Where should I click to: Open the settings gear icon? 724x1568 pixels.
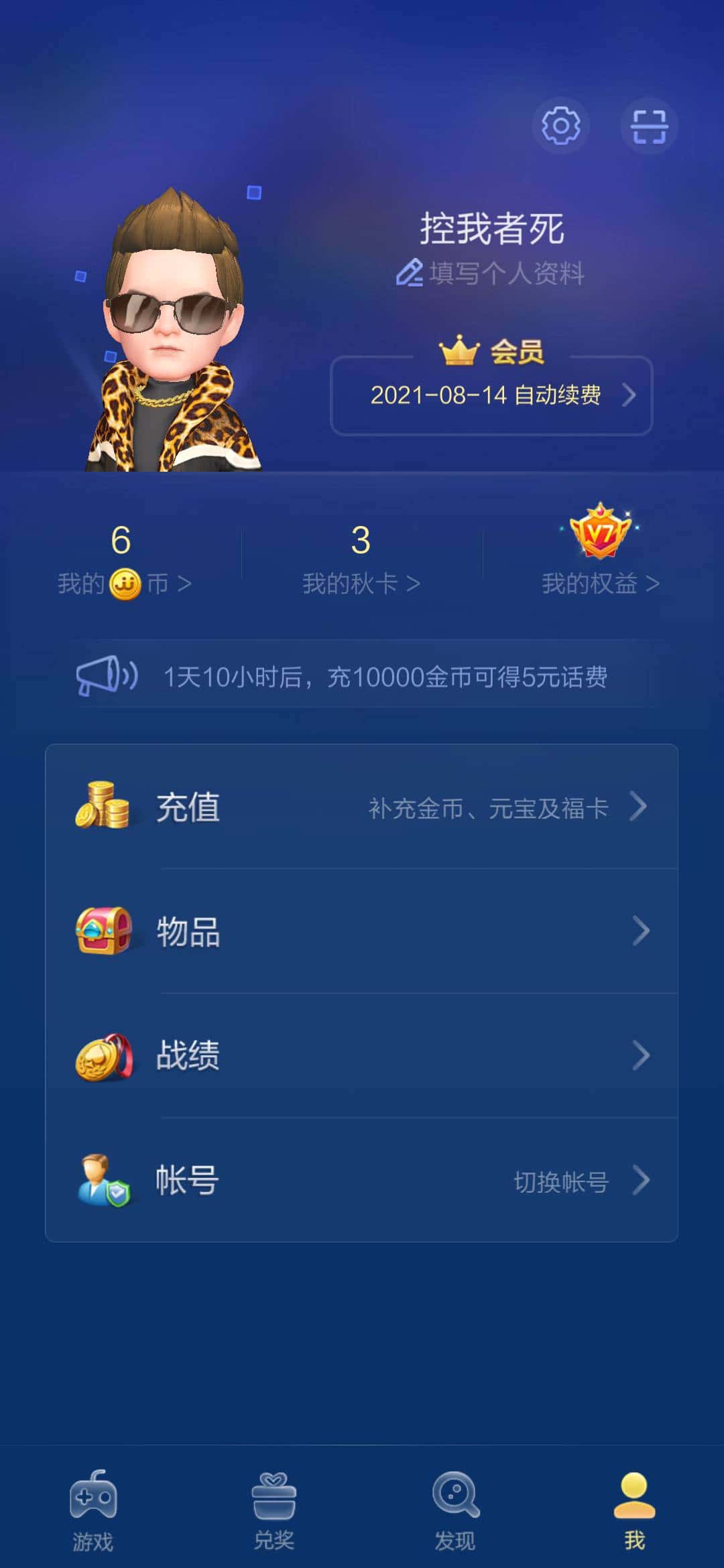(562, 125)
